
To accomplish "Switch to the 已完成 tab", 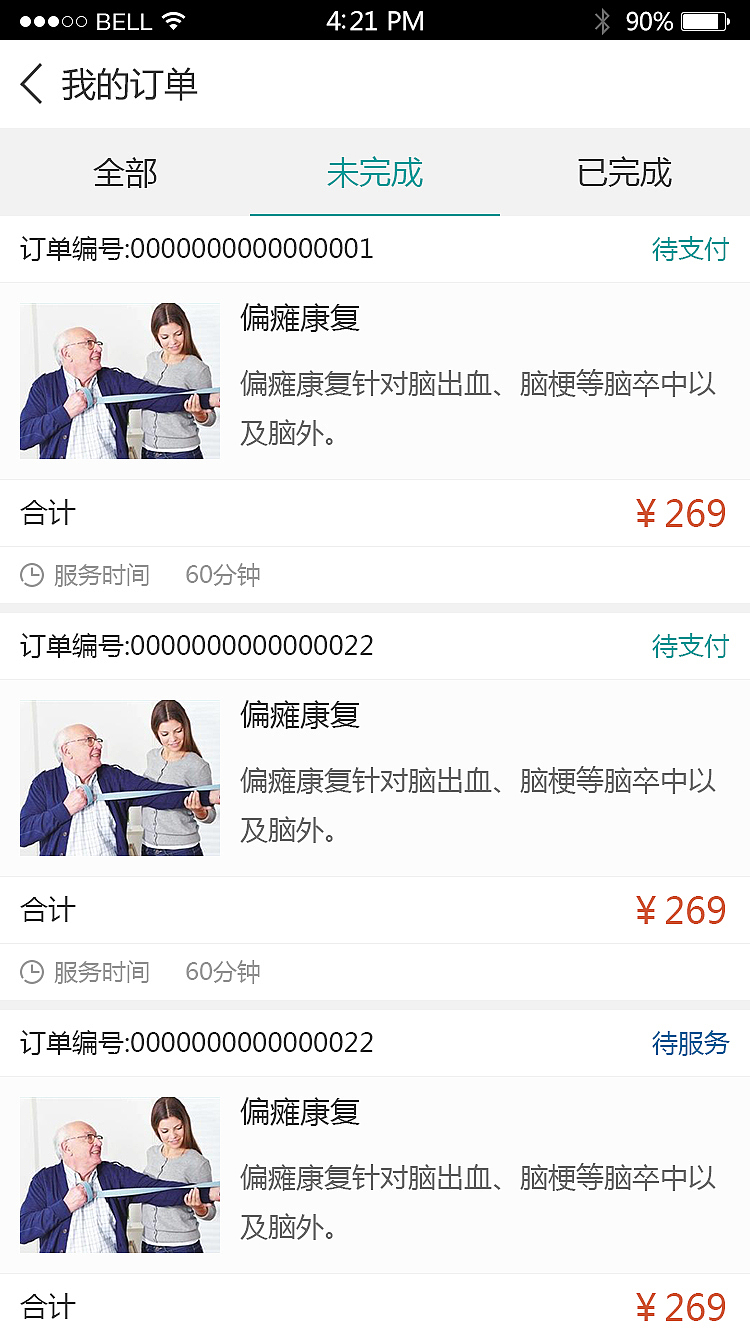I will coord(626,172).
